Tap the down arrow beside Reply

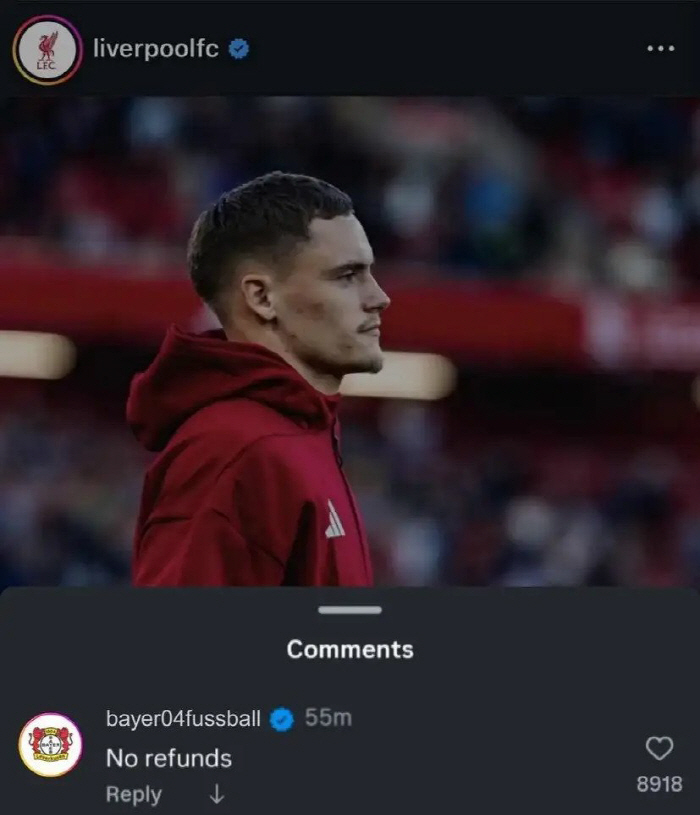pyautogui.click(x=217, y=794)
